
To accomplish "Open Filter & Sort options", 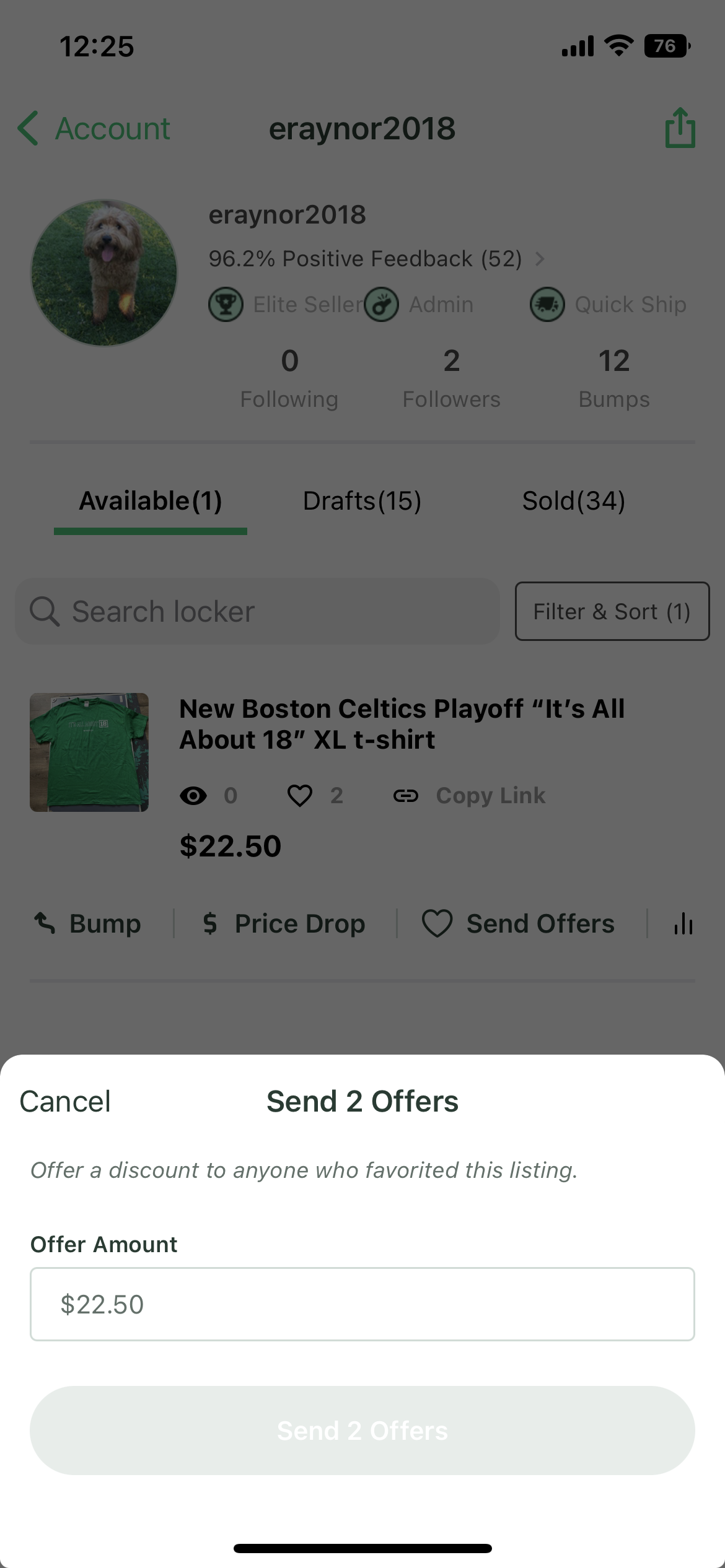I will [612, 611].
